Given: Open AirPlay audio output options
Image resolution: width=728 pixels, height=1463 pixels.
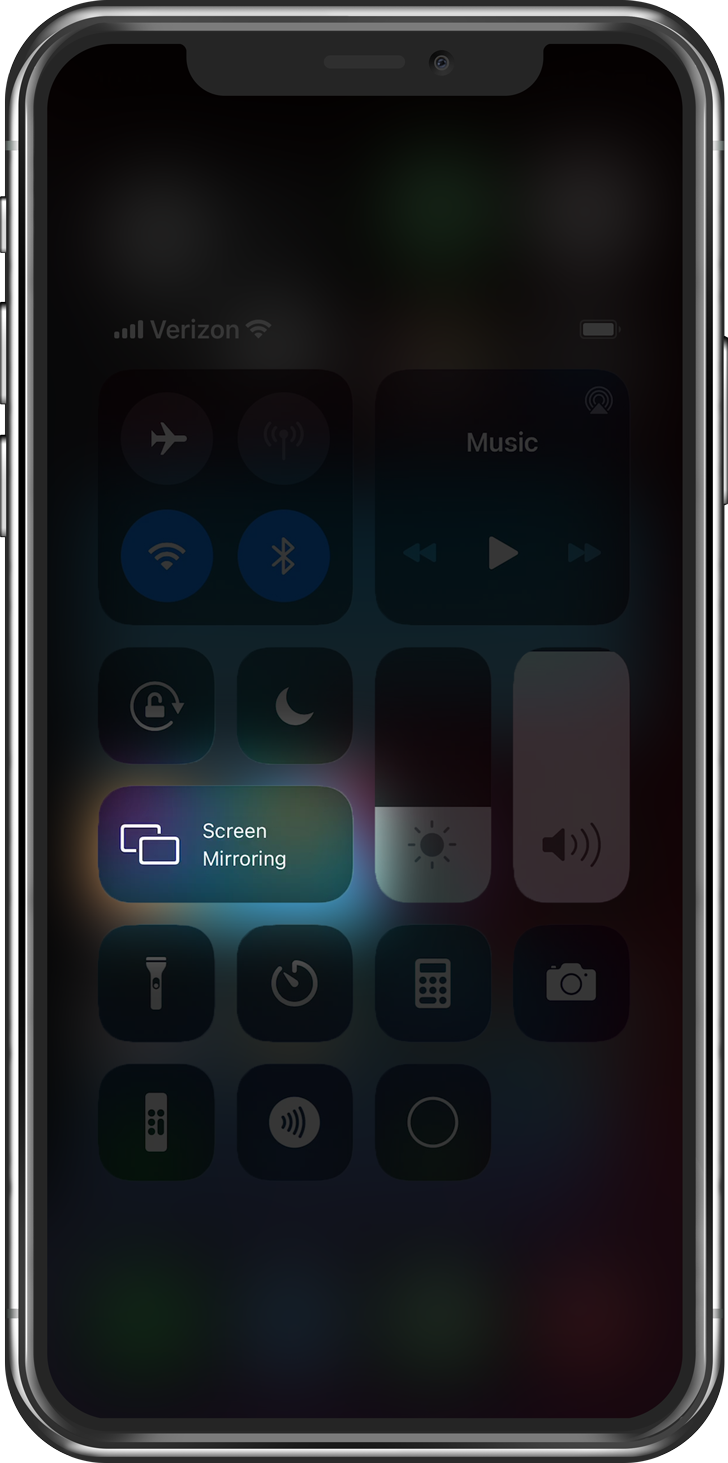Looking at the screenshot, I should pos(598,402).
